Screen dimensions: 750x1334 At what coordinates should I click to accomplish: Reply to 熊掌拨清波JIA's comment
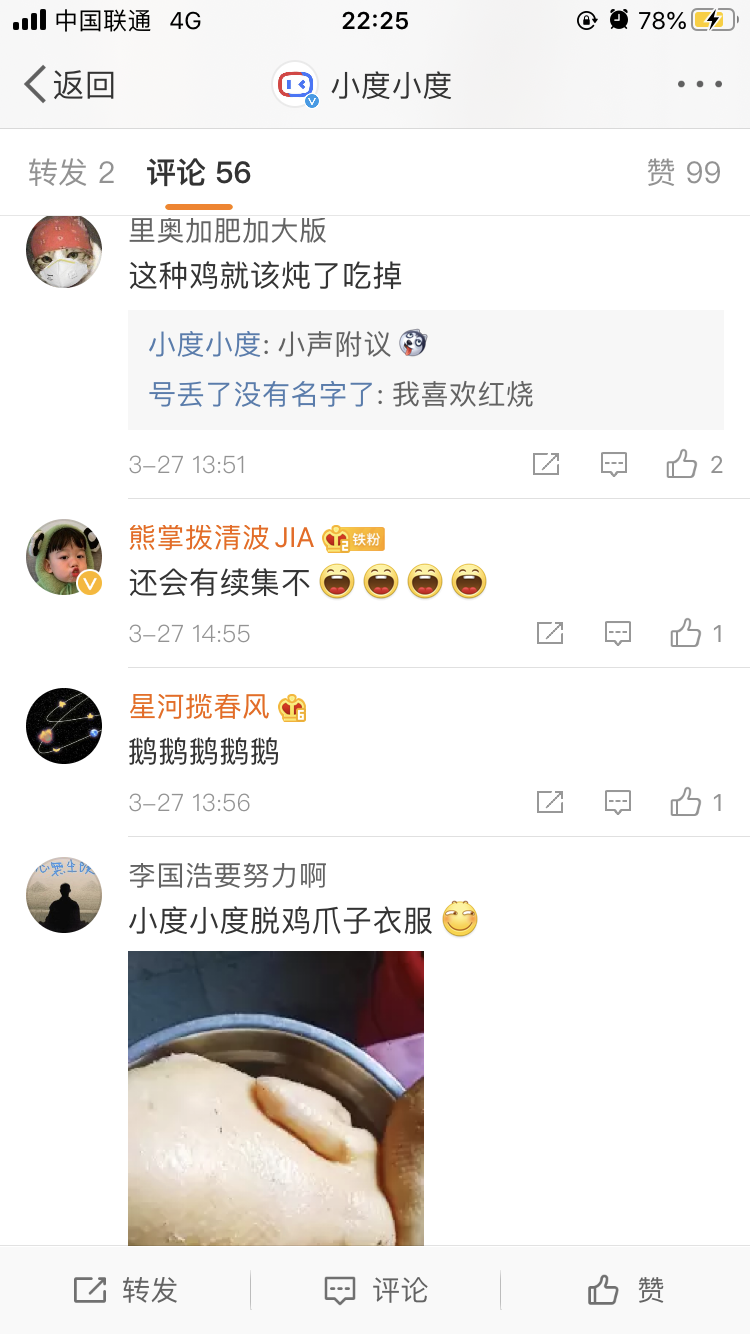point(617,633)
